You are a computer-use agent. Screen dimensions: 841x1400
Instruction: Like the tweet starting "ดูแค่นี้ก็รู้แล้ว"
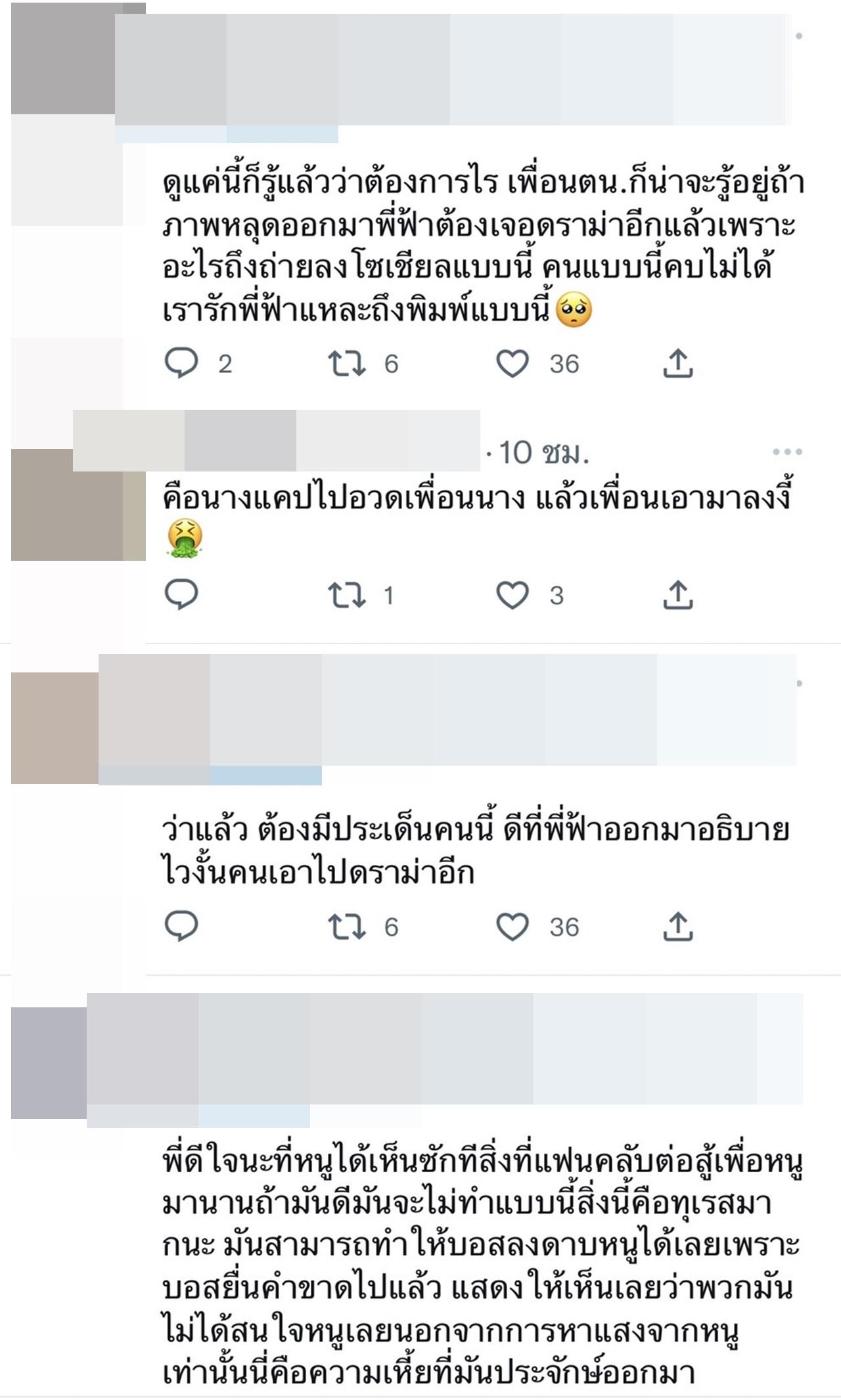512,363
